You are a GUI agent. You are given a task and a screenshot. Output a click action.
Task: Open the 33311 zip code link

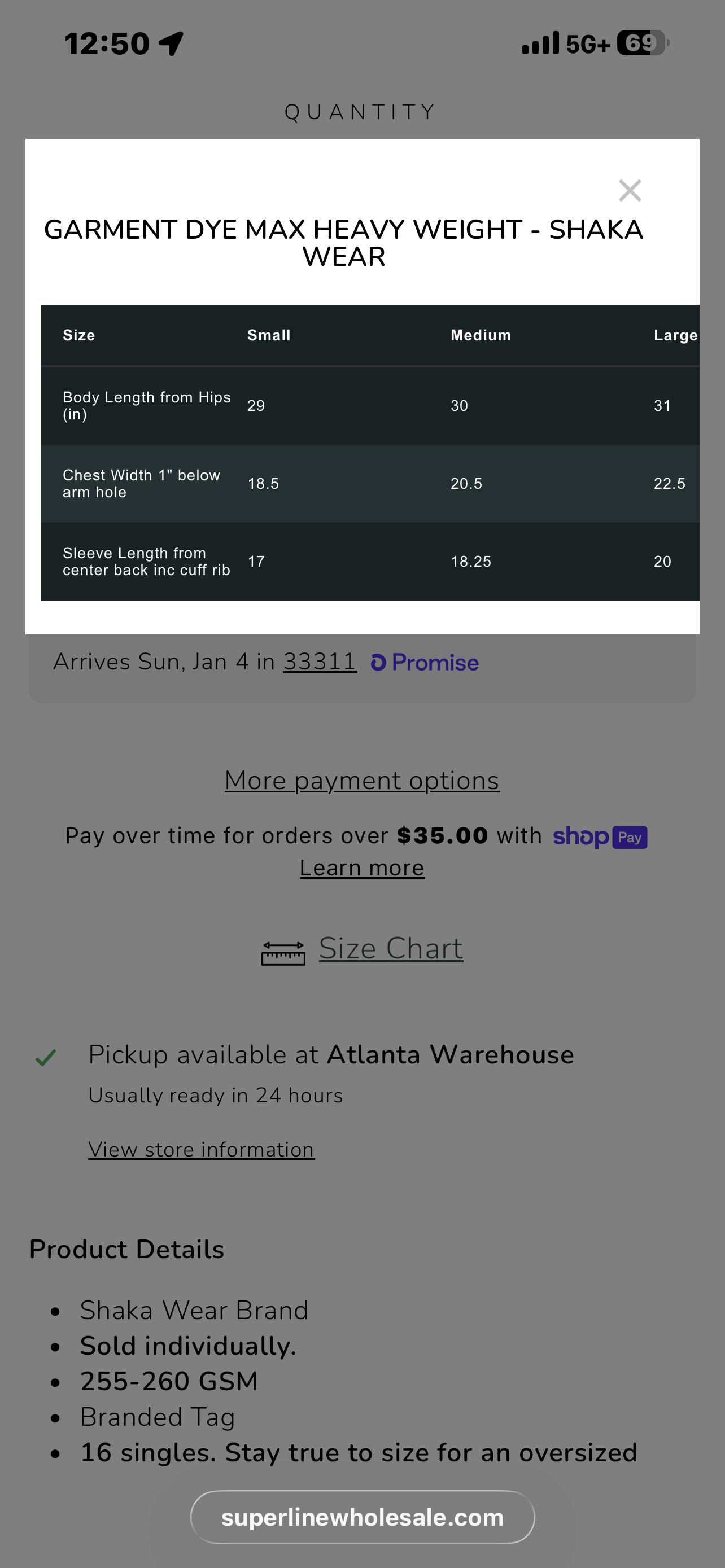pos(320,662)
